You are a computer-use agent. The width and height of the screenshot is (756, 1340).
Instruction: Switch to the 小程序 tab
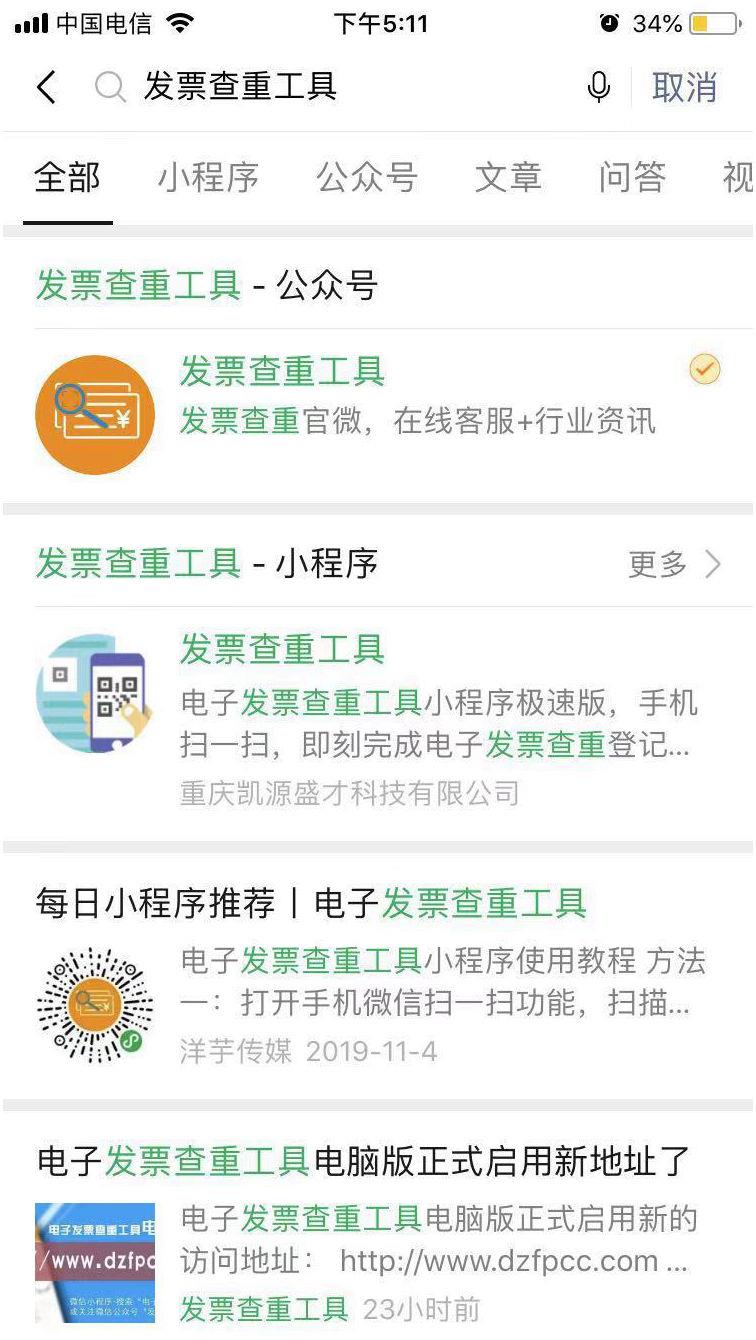click(208, 178)
